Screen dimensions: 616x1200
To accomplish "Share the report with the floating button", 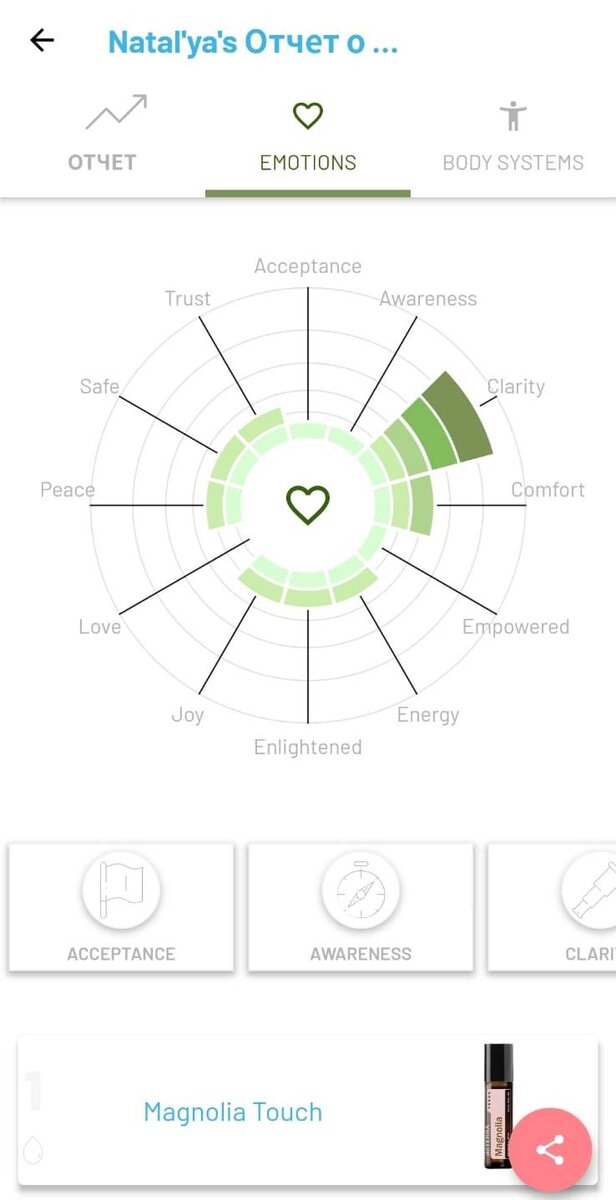I will pos(550,1148).
